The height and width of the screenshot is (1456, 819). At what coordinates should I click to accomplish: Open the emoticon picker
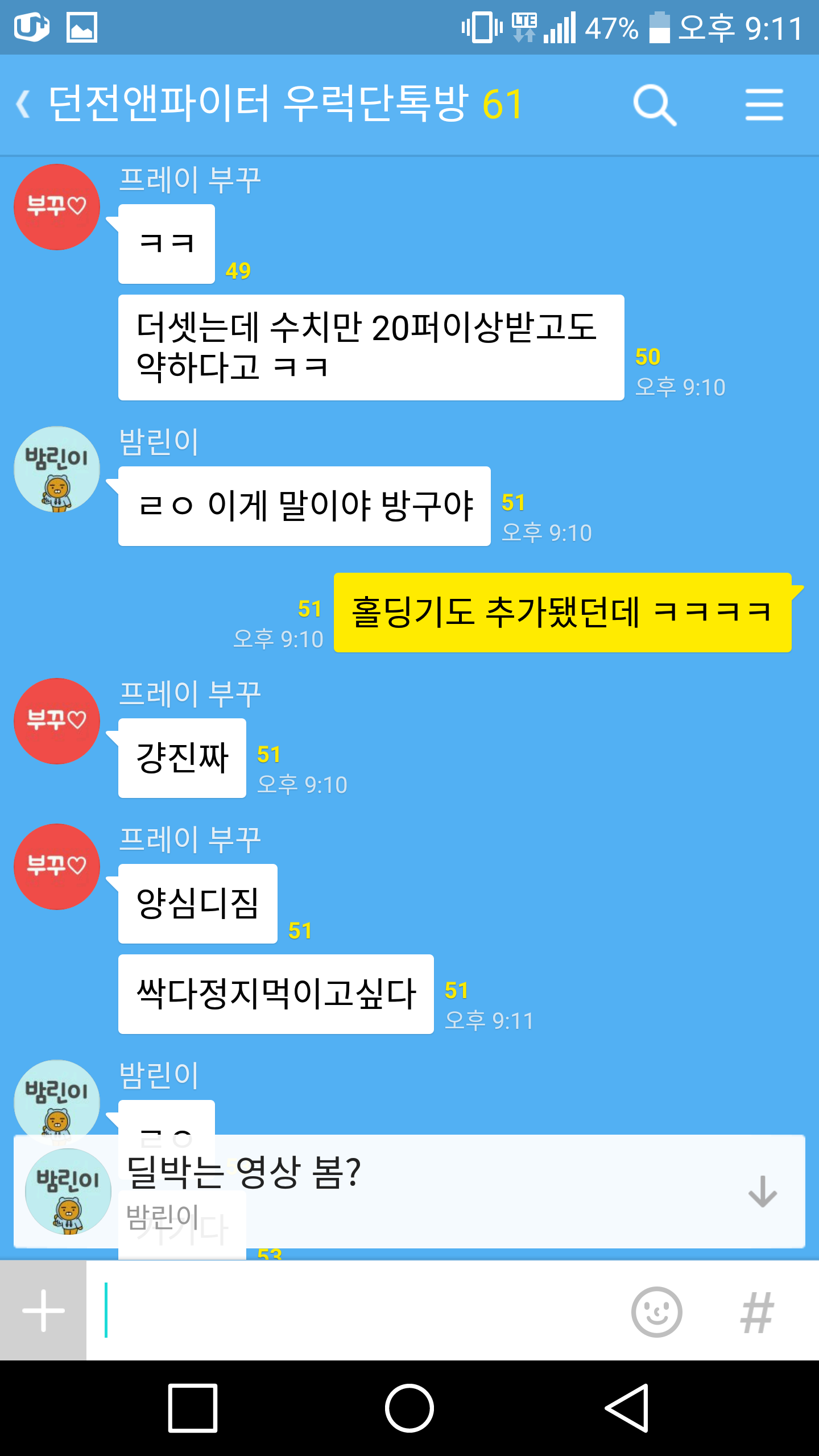[656, 1312]
